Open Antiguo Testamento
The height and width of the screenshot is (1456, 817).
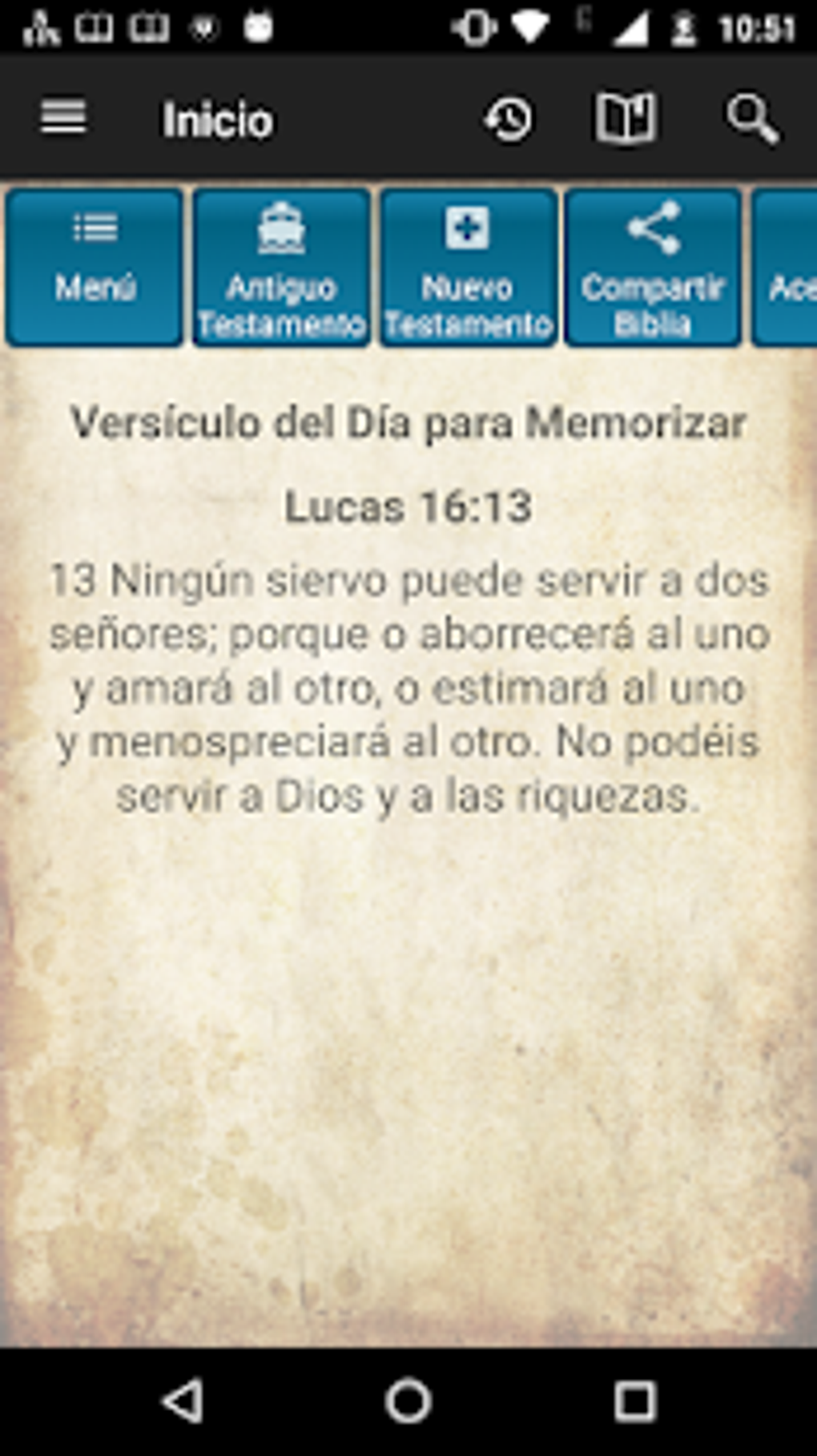281,268
